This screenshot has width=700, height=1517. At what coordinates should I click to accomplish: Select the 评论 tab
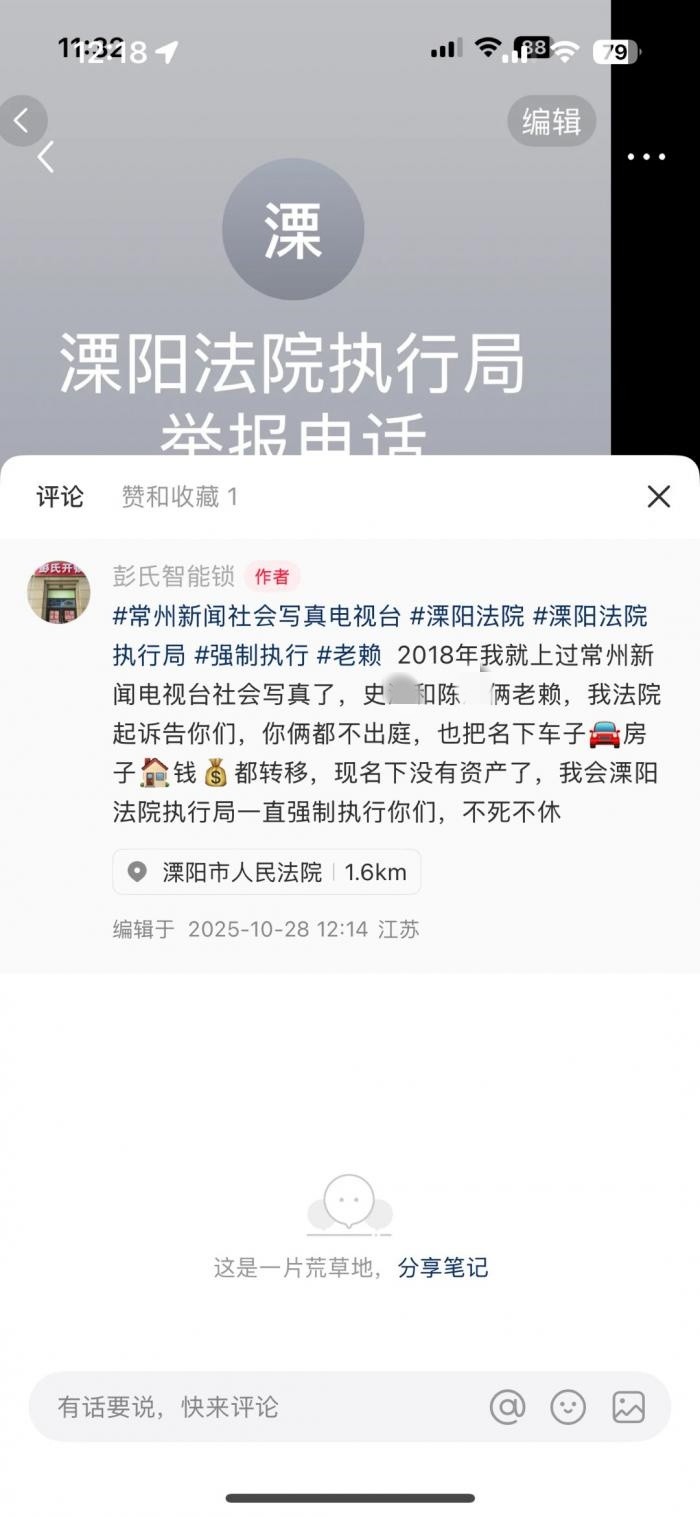click(x=60, y=496)
